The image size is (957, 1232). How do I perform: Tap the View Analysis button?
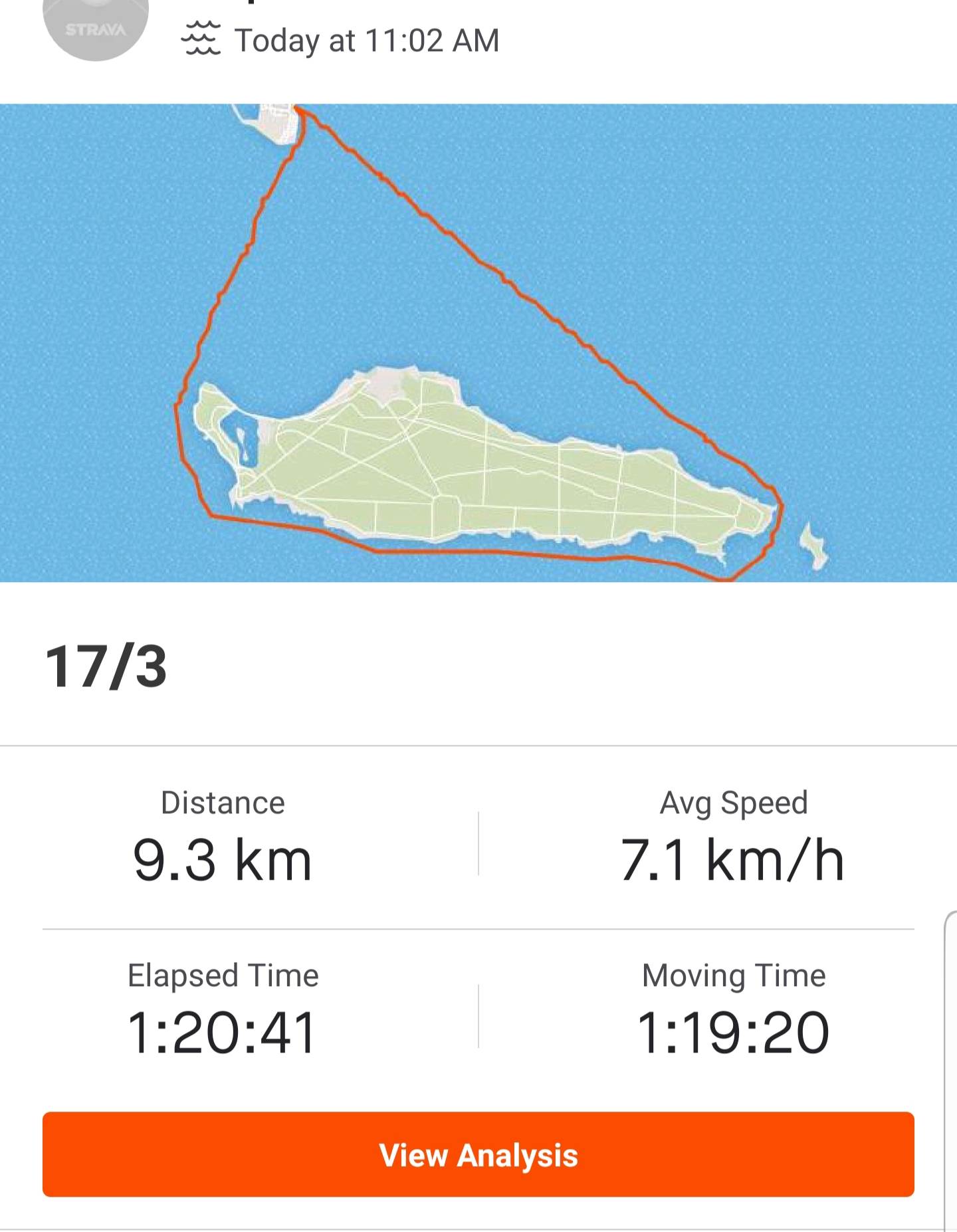click(478, 1155)
